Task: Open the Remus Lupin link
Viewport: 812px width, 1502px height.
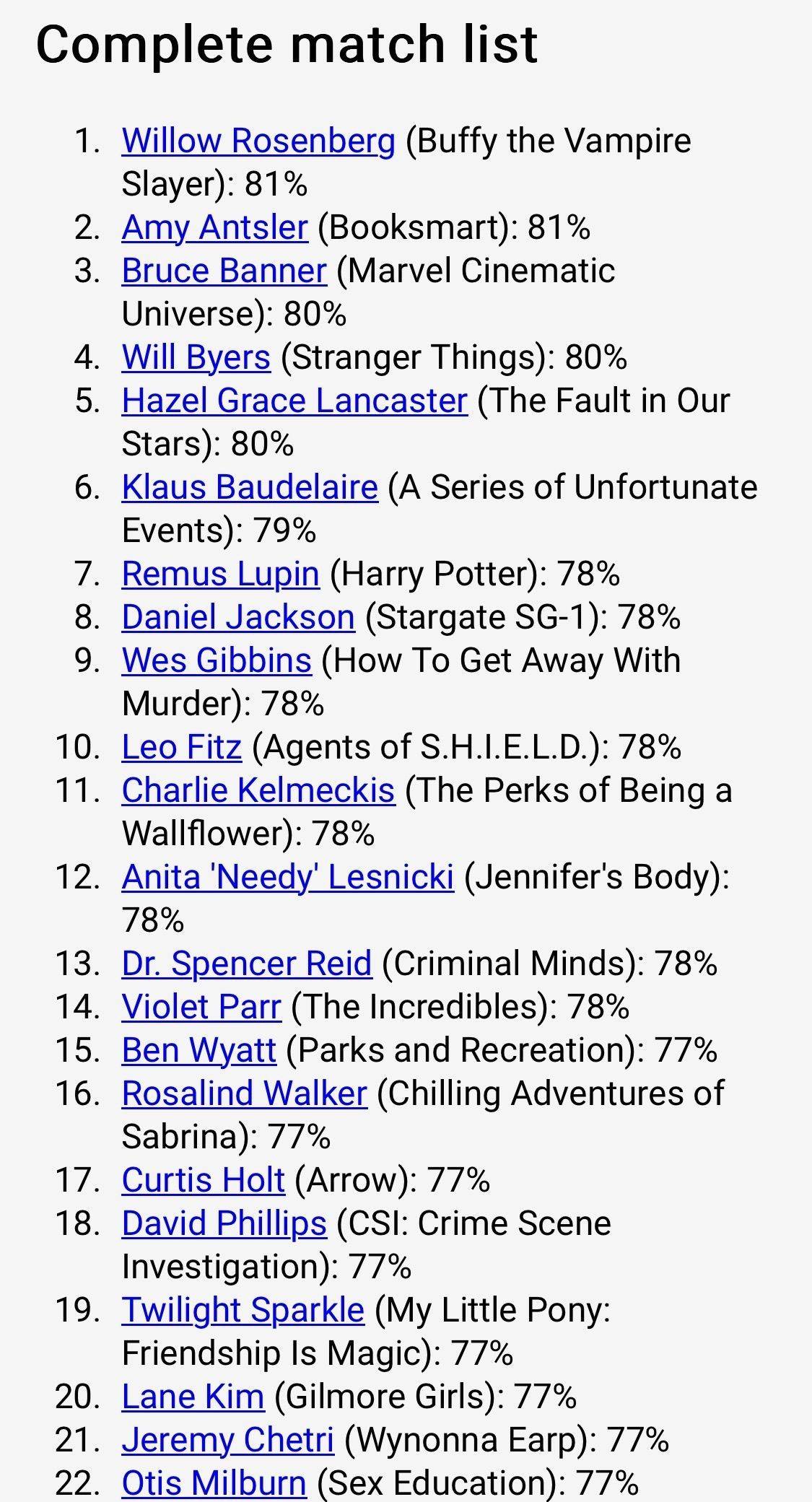Action: pyautogui.click(x=220, y=574)
